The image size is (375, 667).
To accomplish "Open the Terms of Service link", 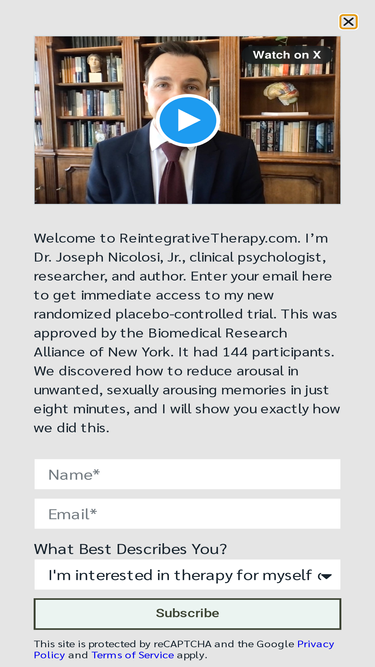I will (x=133, y=655).
